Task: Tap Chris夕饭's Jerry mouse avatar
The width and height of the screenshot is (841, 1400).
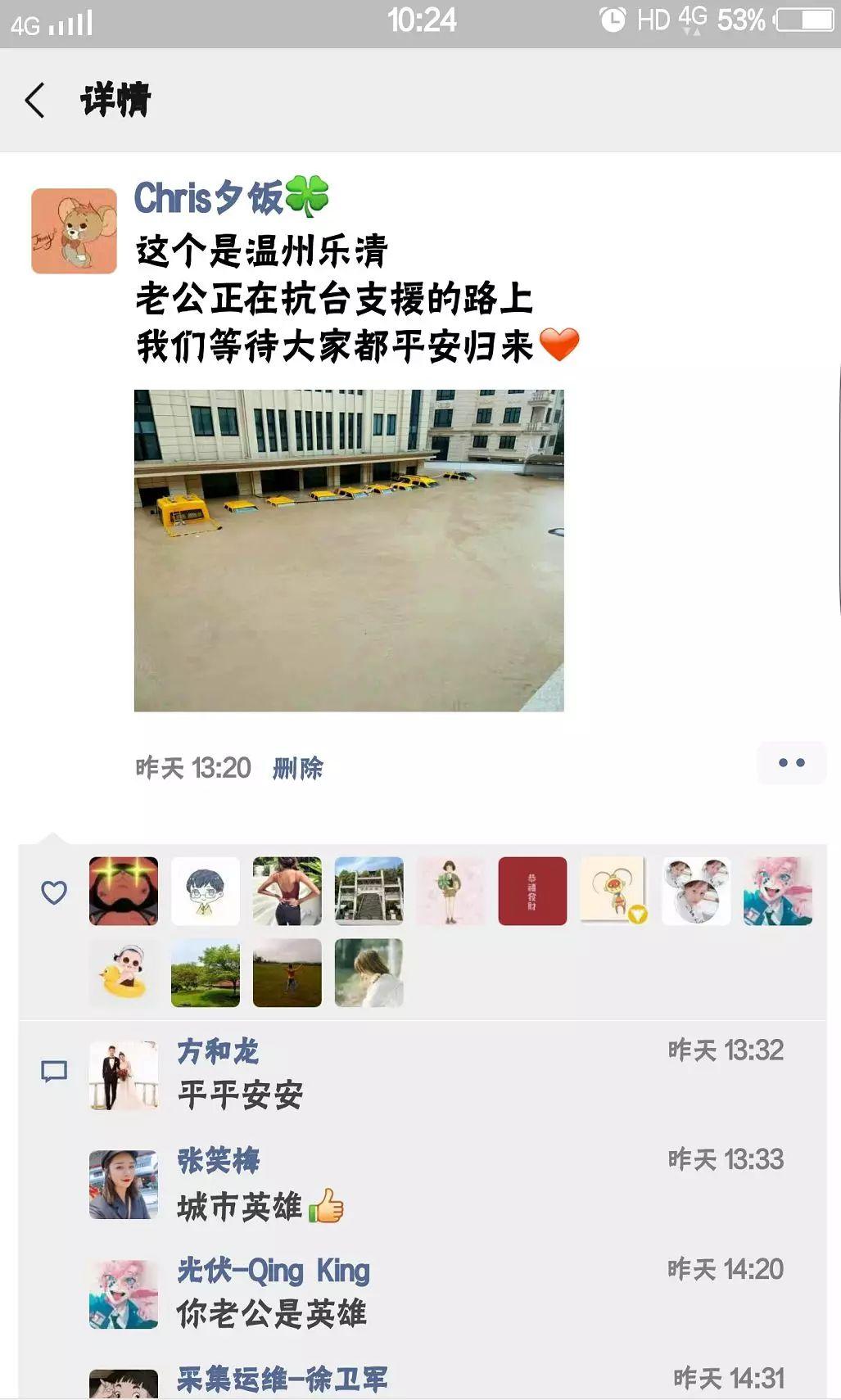Action: coord(74,225)
